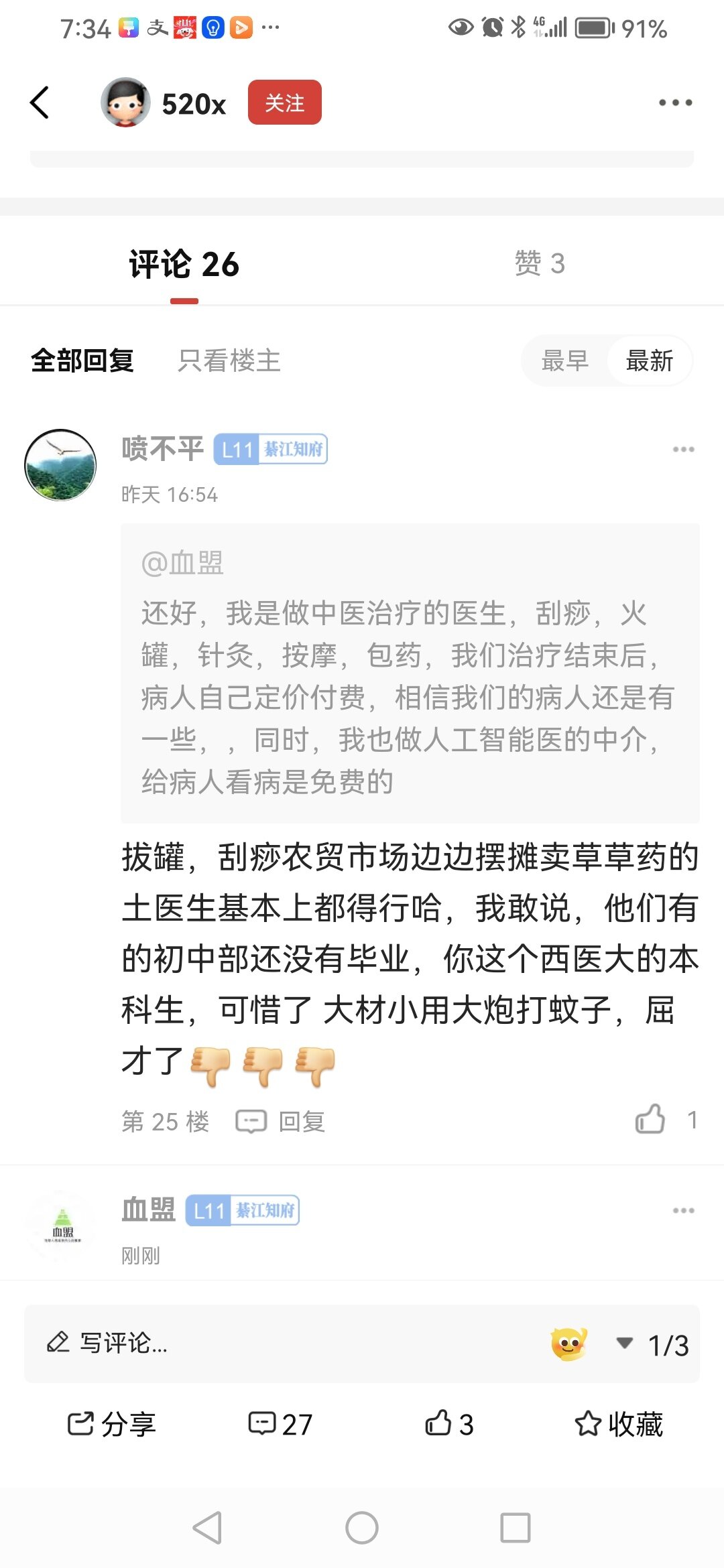Image resolution: width=724 pixels, height=1568 pixels.
Task: Select the 评论 26 tab
Action: pyautogui.click(x=184, y=264)
